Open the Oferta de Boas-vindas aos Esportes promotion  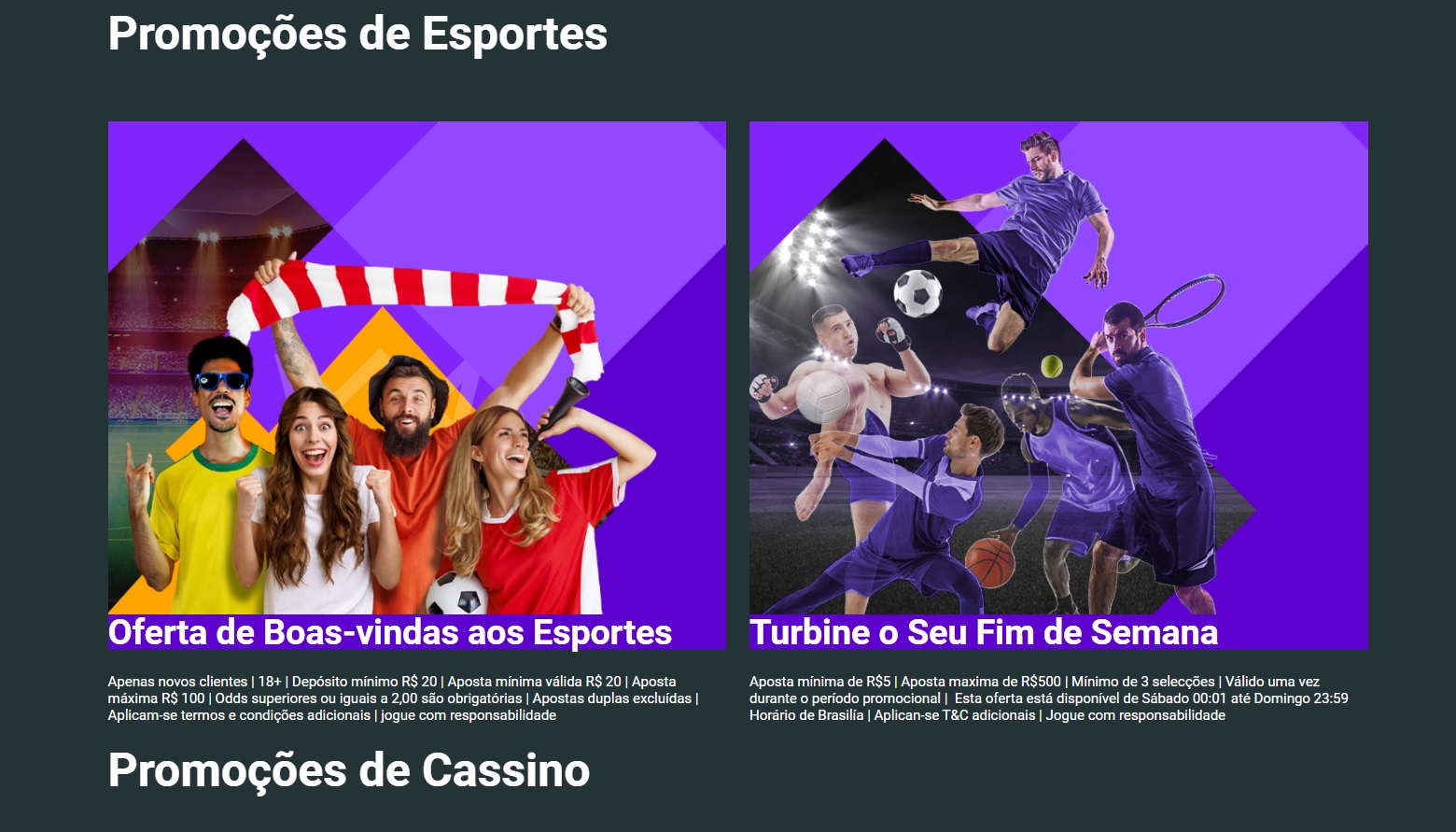tap(390, 632)
